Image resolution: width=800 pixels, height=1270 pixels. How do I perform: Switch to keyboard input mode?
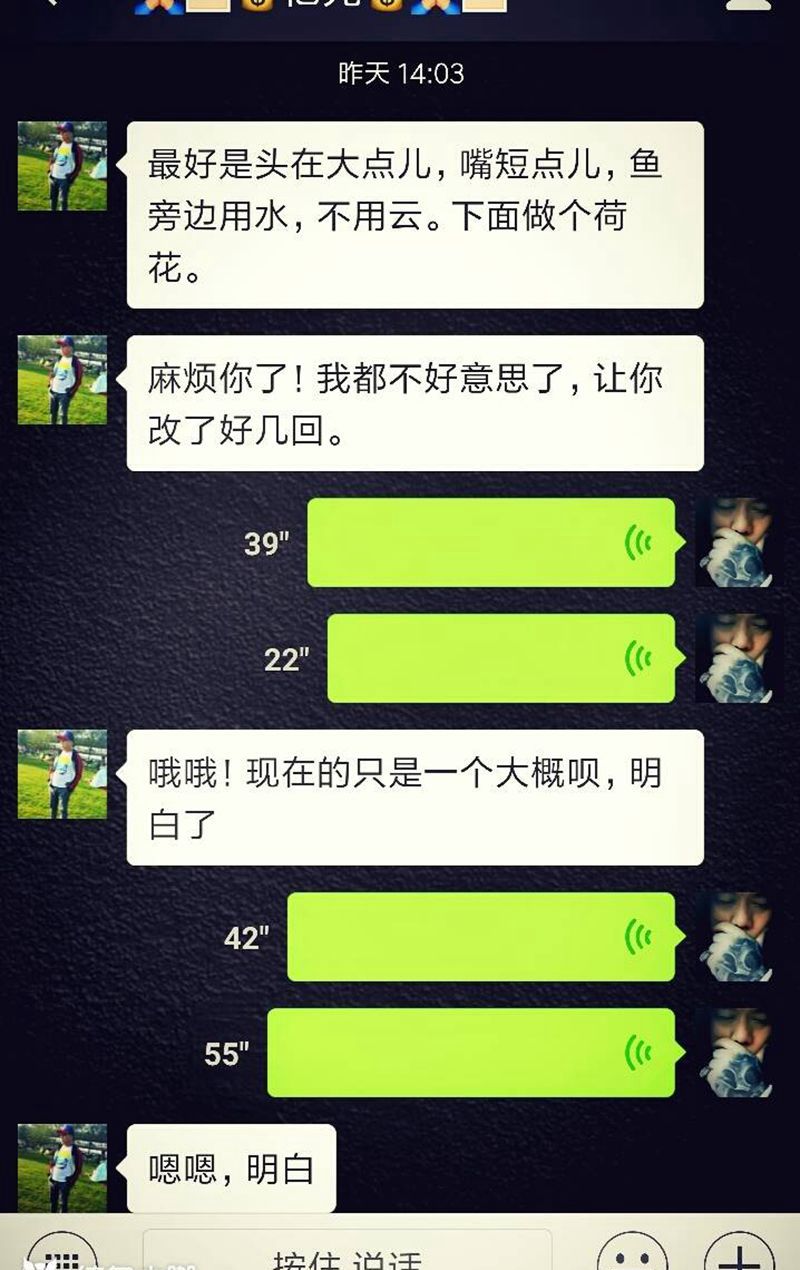[62, 1255]
